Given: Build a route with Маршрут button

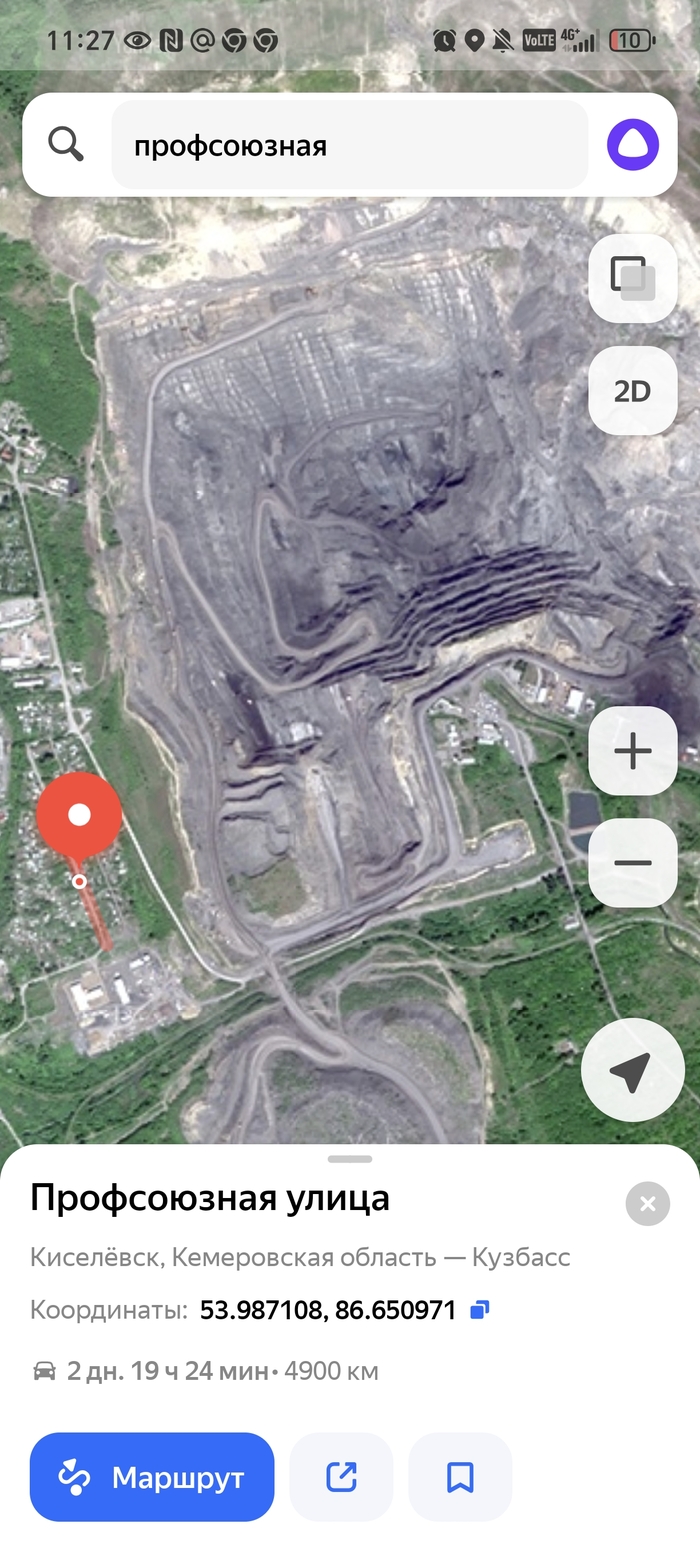Looking at the screenshot, I should pyautogui.click(x=152, y=1477).
